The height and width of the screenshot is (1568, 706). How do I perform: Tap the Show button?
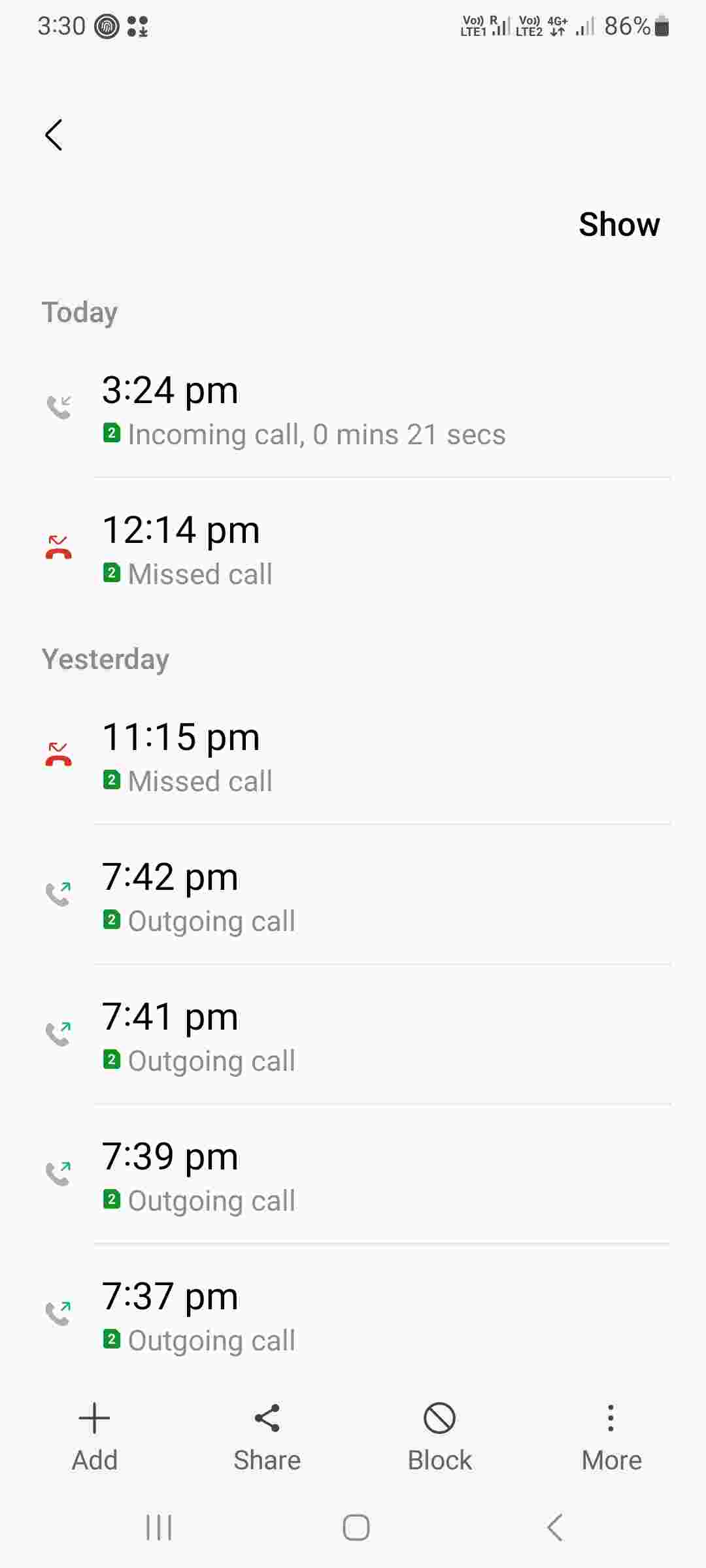click(618, 224)
